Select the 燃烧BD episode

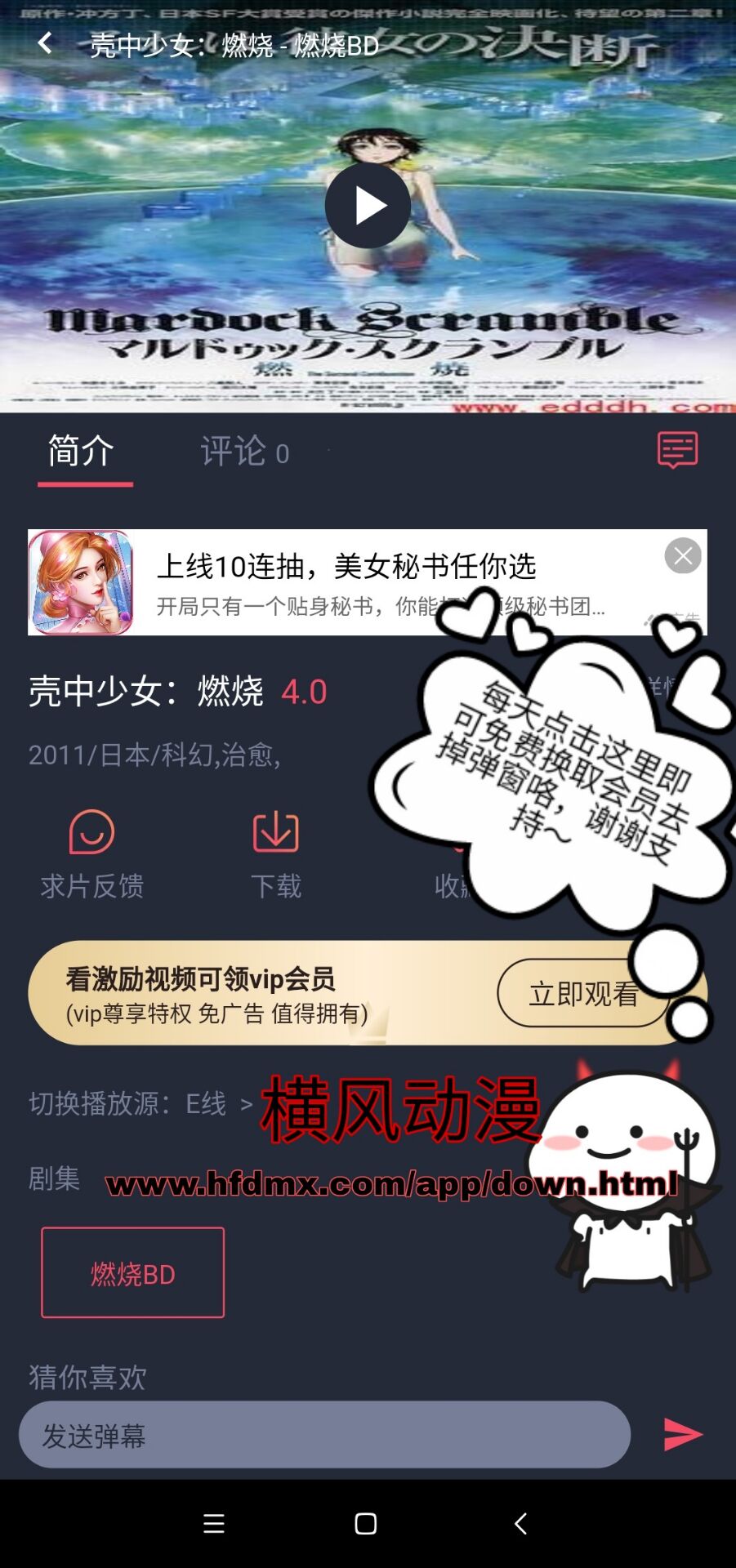click(x=132, y=1272)
